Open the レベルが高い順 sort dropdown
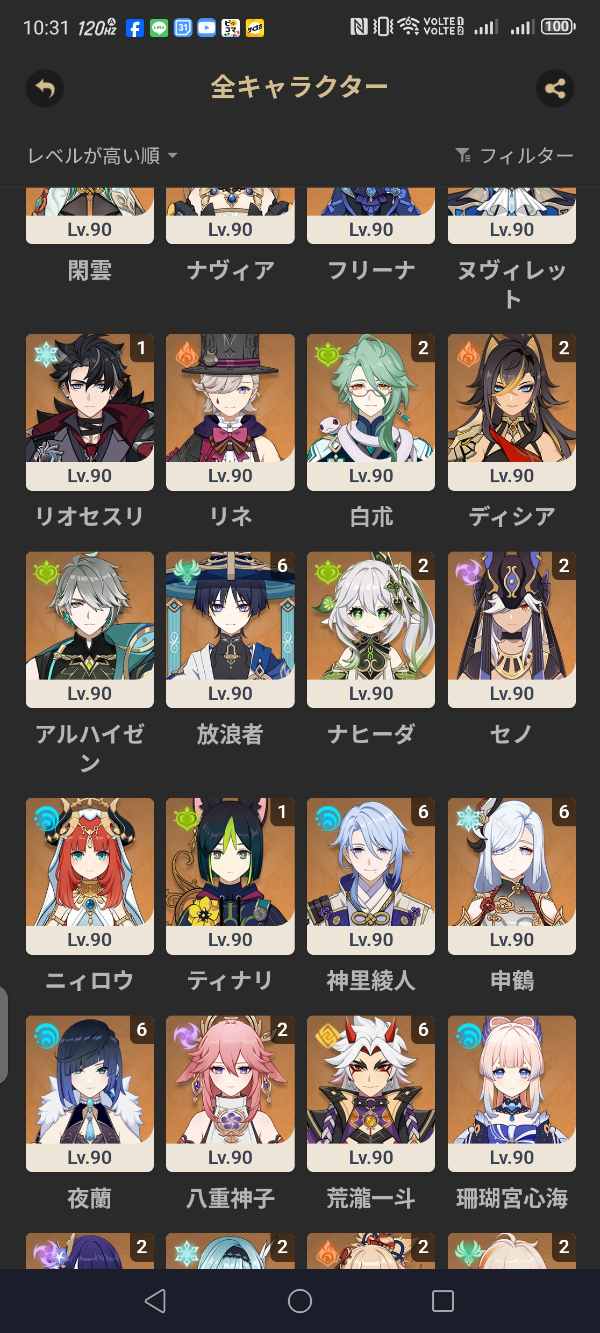This screenshot has height=1333, width=600. point(103,155)
